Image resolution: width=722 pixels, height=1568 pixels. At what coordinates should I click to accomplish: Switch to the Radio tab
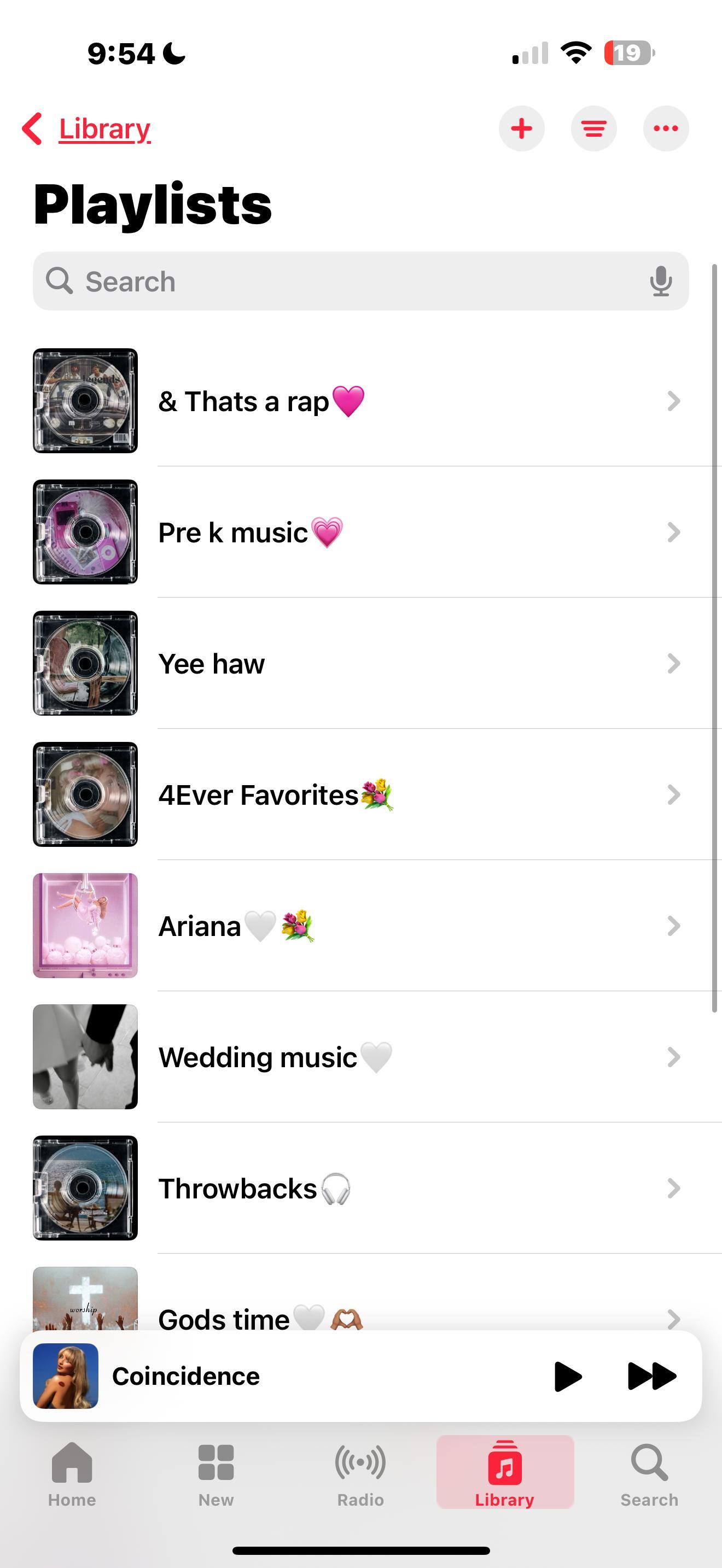[x=360, y=1473]
